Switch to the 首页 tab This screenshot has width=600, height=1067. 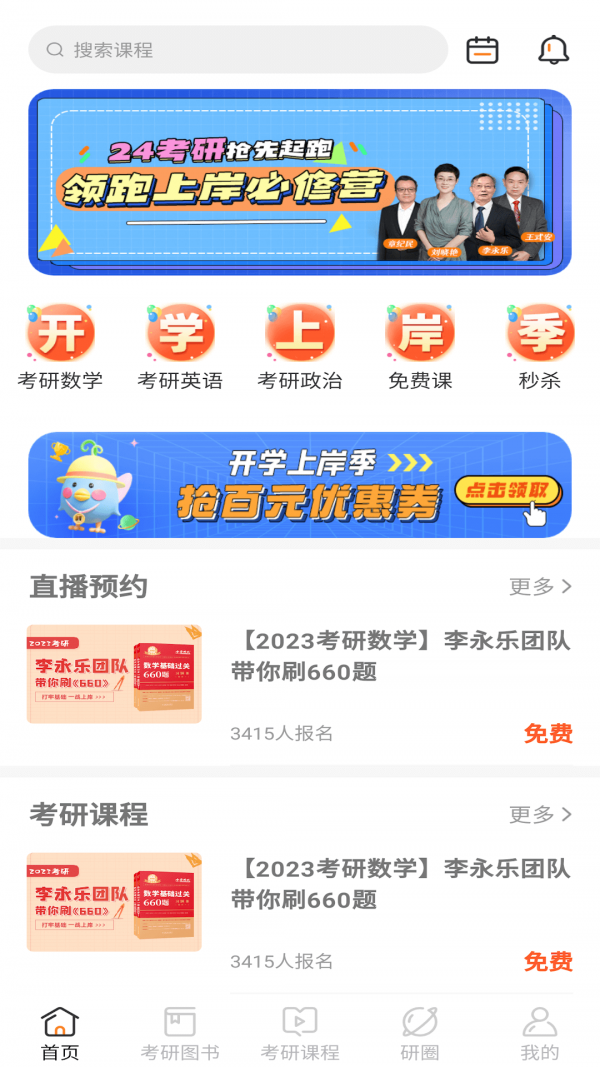[60, 1034]
